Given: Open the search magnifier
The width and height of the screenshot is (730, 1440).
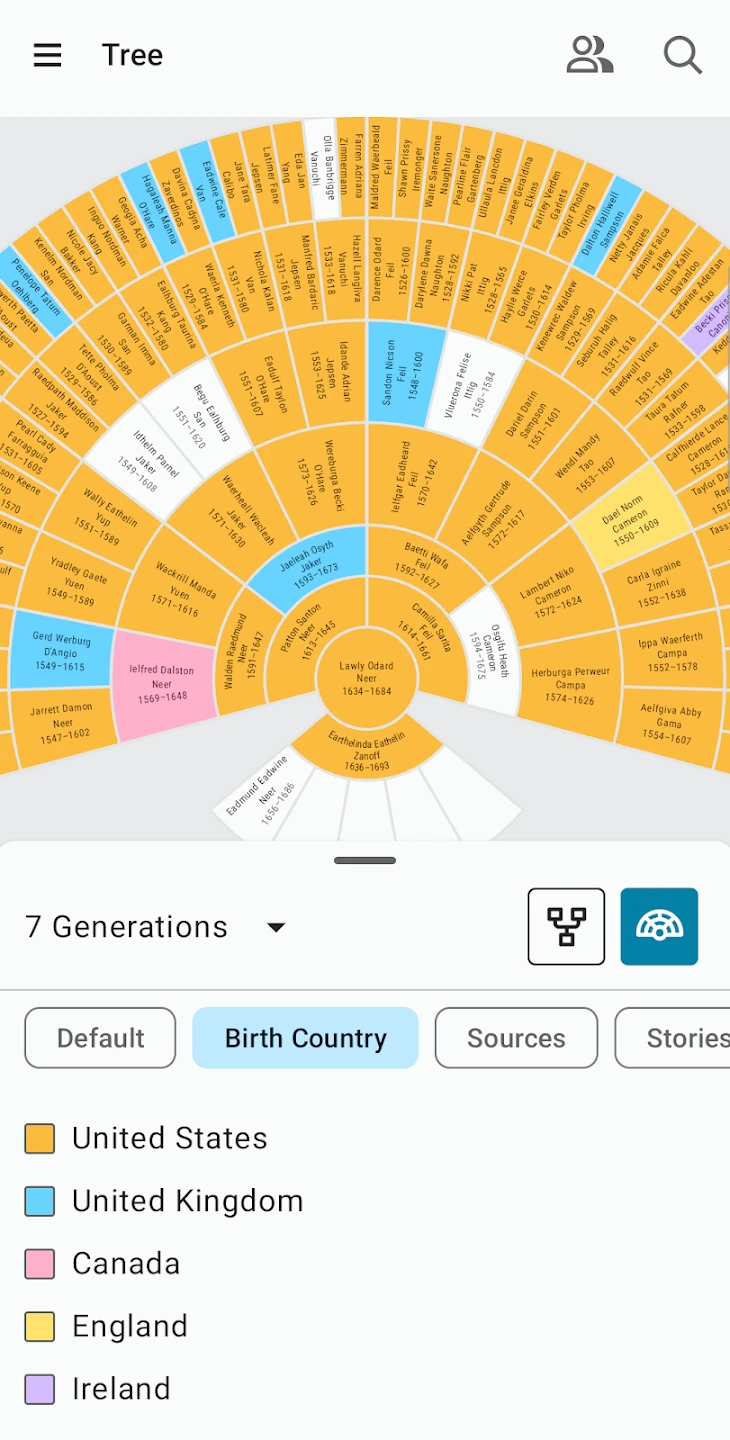Looking at the screenshot, I should point(683,55).
